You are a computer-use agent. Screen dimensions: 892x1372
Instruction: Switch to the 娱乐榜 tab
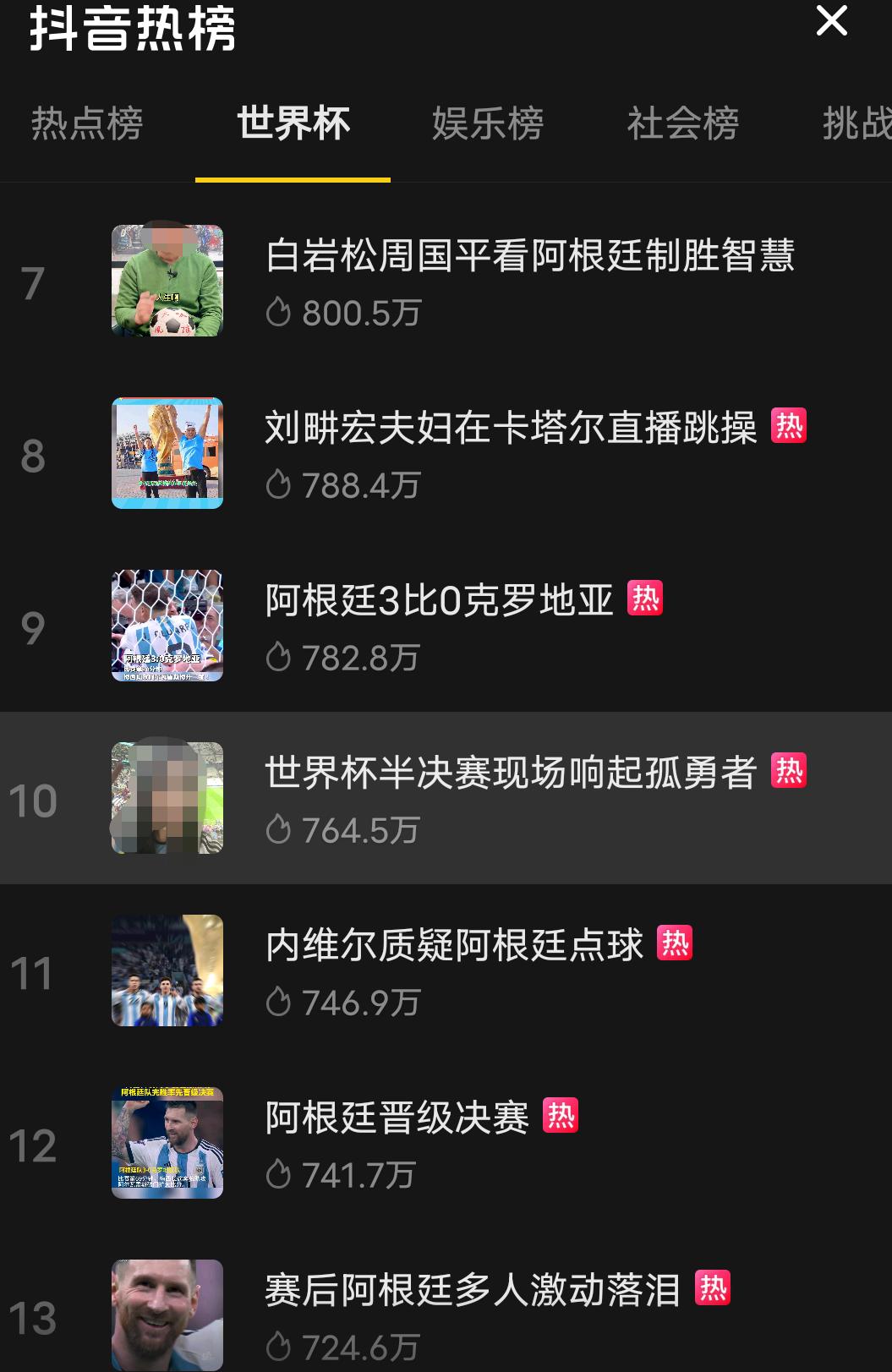coord(488,123)
